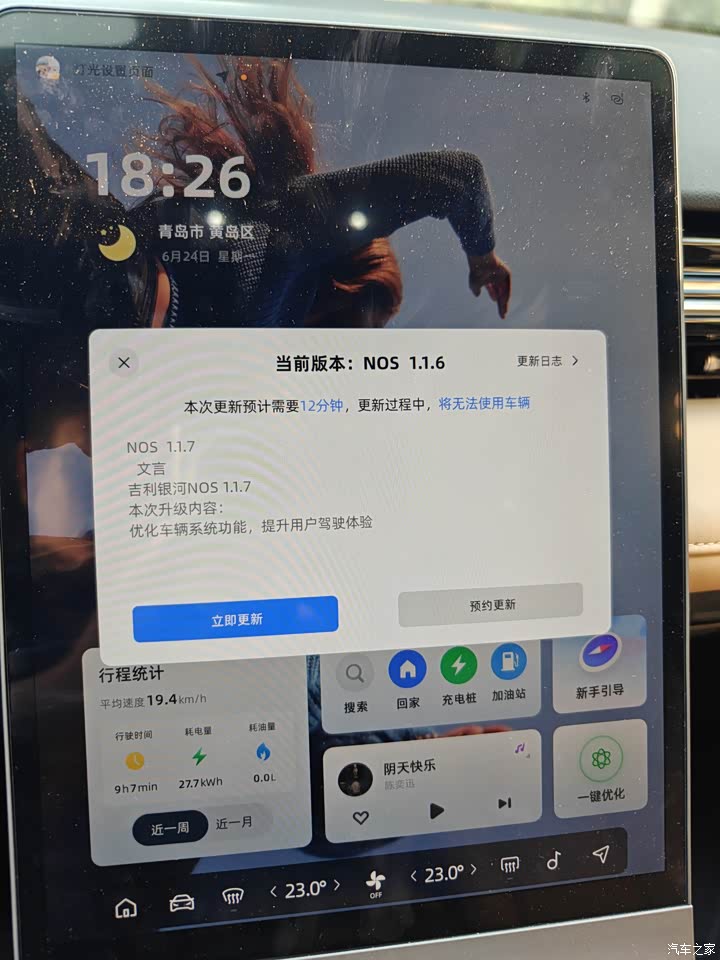Play the song 阴天快乐
720x960 pixels.
pyautogui.click(x=436, y=811)
